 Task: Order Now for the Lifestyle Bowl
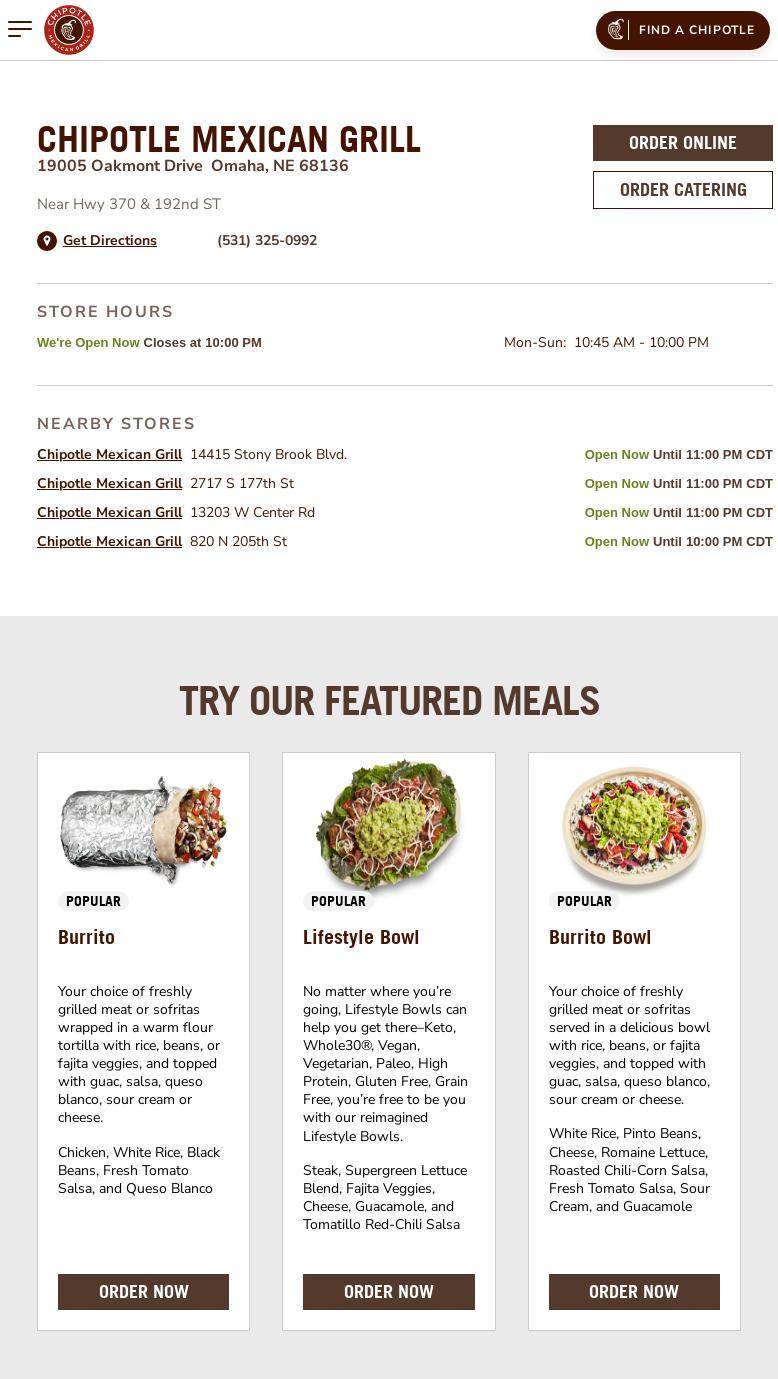coord(388,1291)
